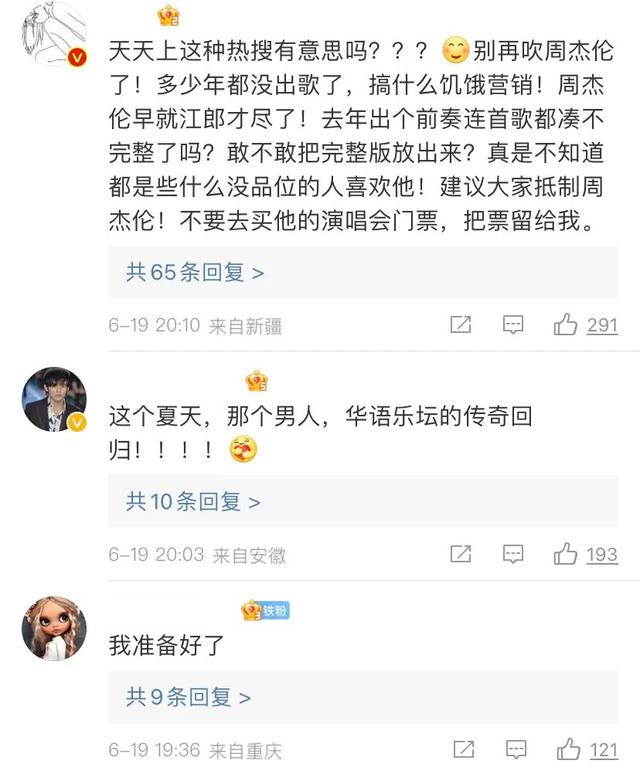Repost the comment from 安徽
The width and height of the screenshot is (640, 774).
[x=461, y=554]
